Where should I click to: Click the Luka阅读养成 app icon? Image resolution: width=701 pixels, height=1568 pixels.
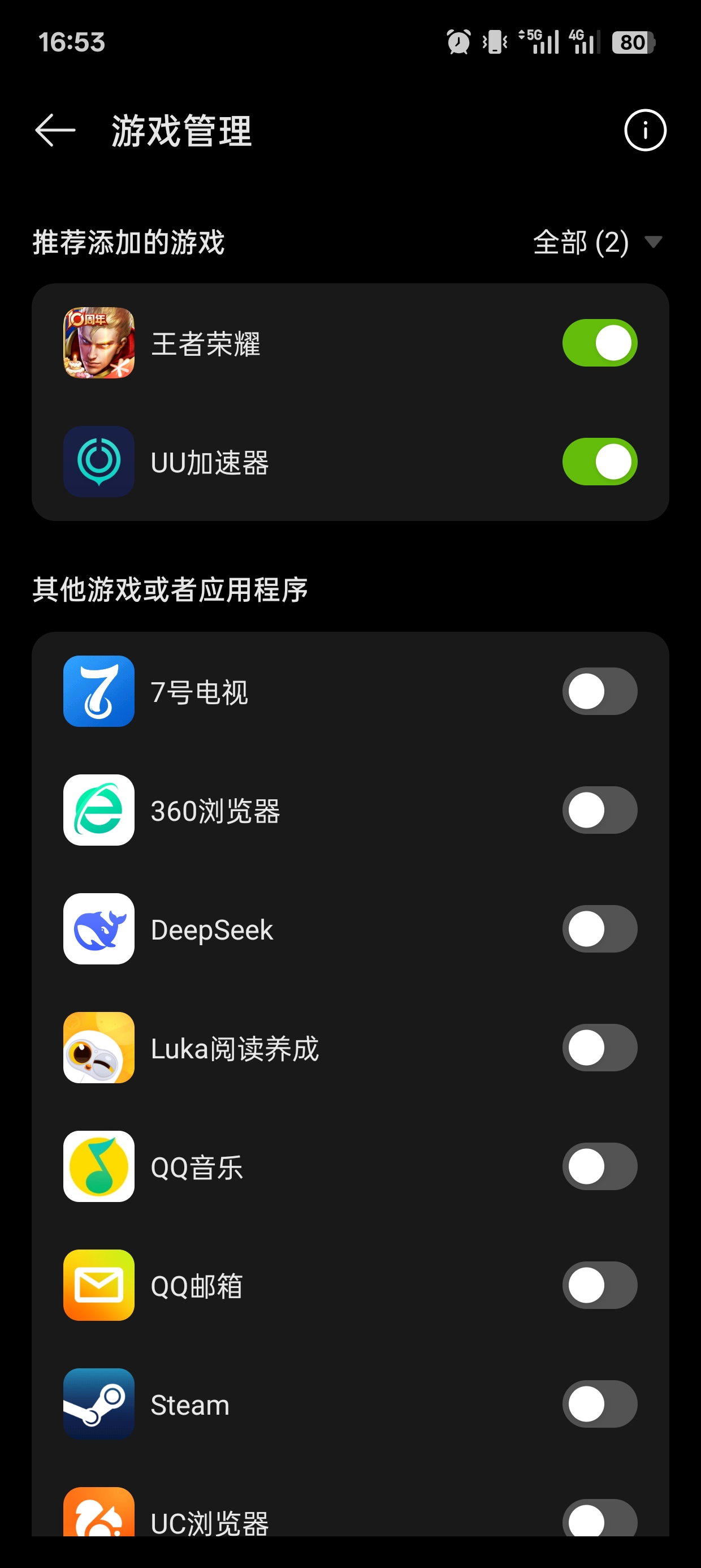tap(98, 1048)
